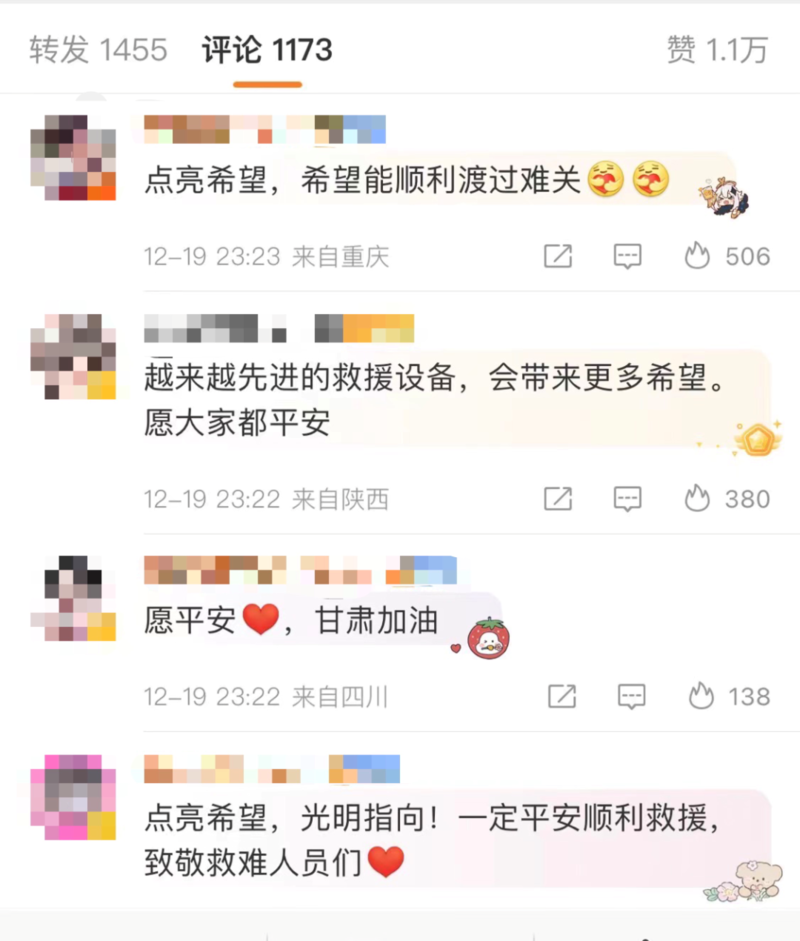Reply to the 甘肃加油 comment
This screenshot has height=941, width=800.
tap(631, 696)
